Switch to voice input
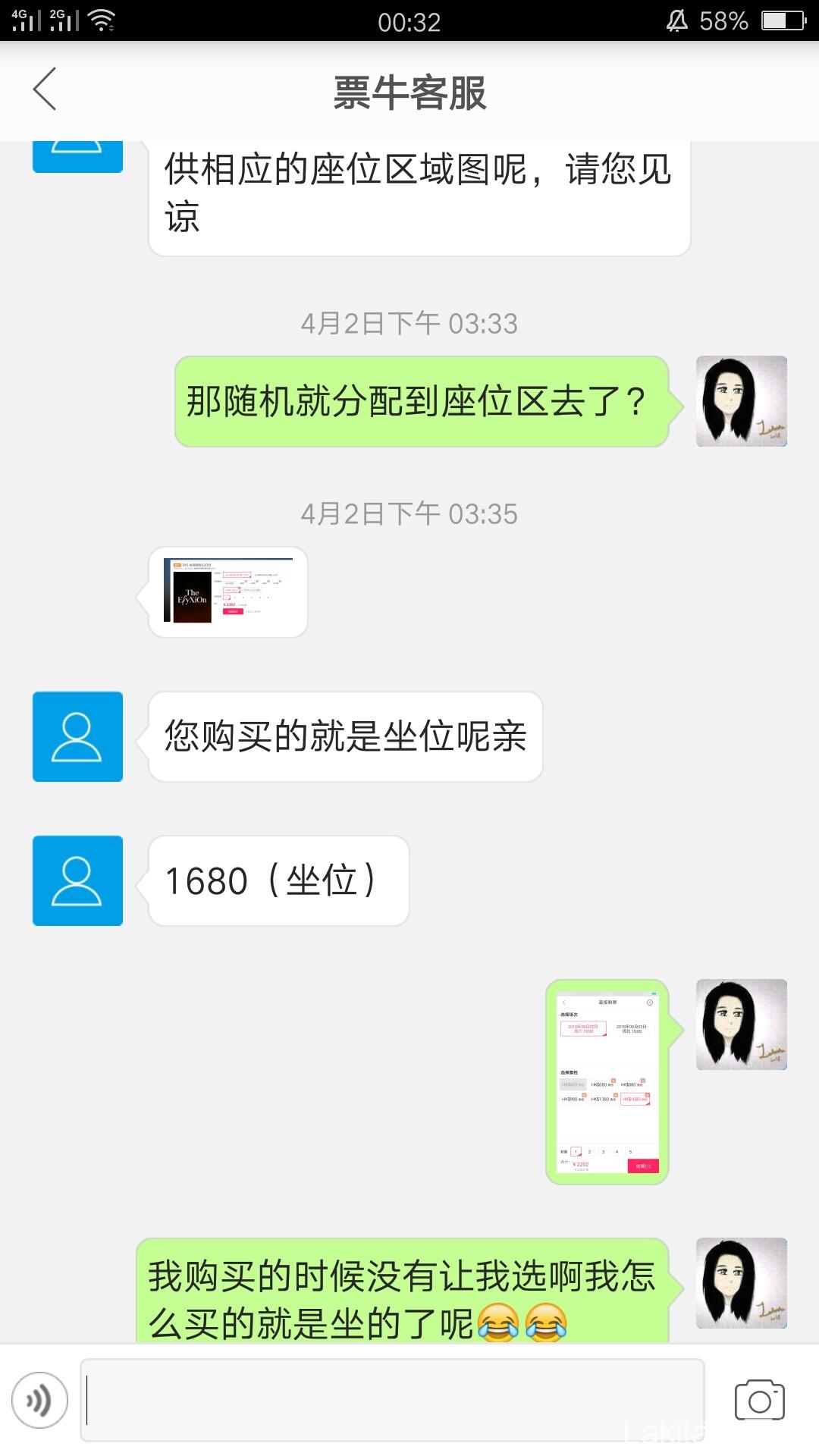This screenshot has height=1456, width=819. tap(40, 1400)
